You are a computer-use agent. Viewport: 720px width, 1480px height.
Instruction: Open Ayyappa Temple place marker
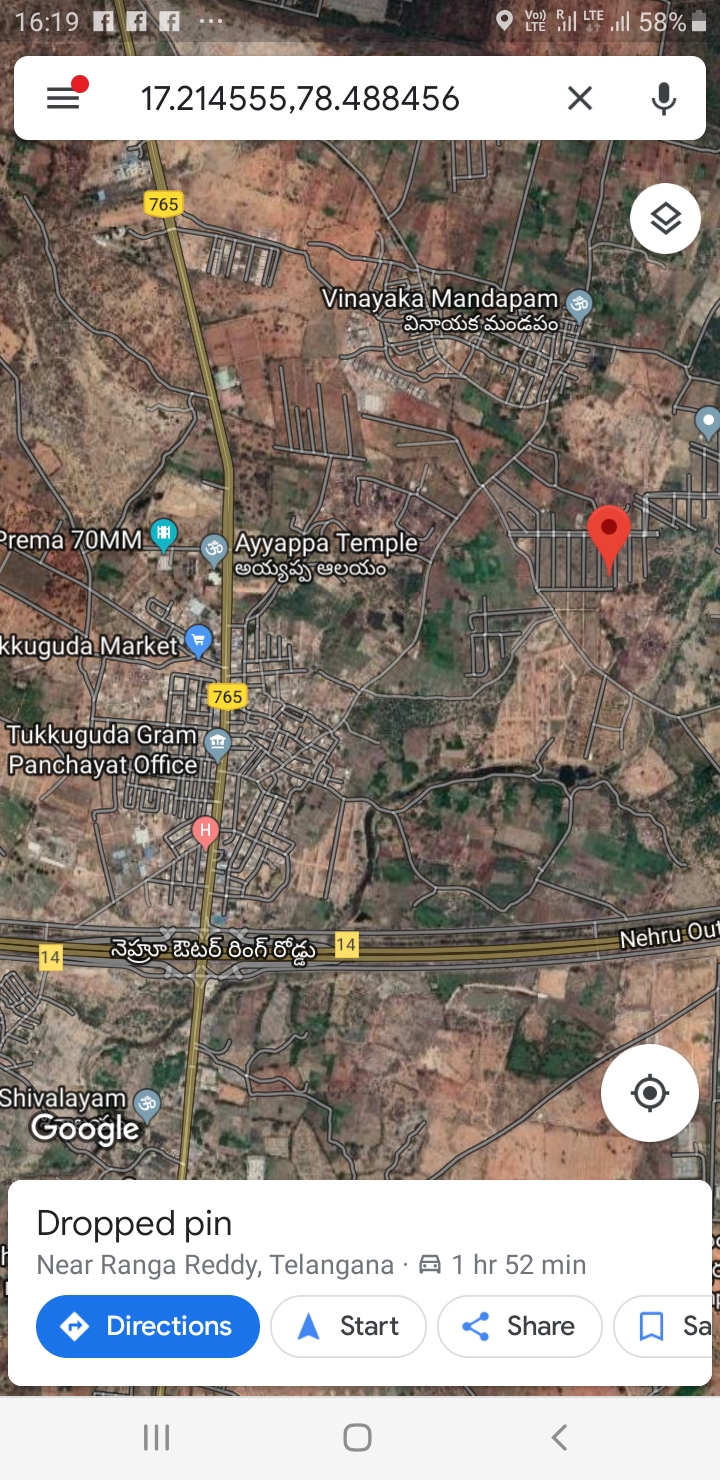pos(213,548)
